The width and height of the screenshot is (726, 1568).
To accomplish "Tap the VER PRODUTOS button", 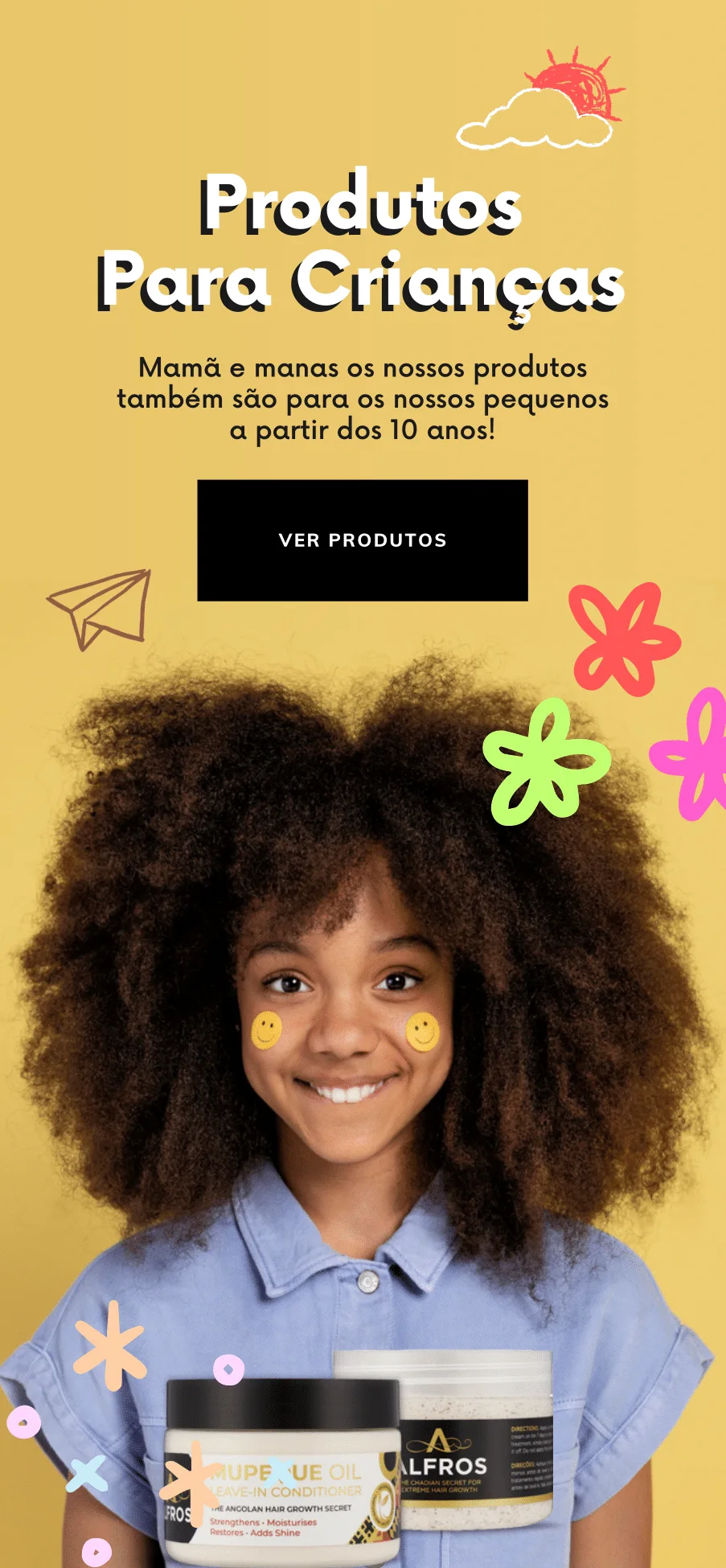I will coord(363,540).
